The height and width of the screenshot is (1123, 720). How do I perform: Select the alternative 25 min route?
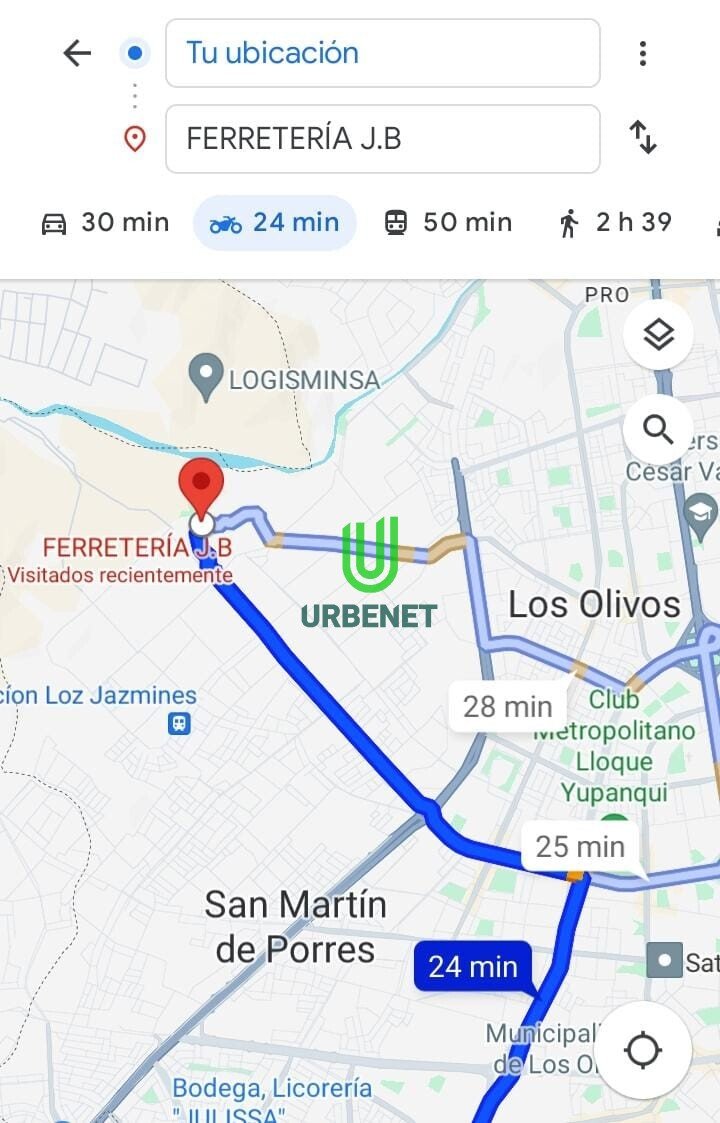[x=578, y=847]
